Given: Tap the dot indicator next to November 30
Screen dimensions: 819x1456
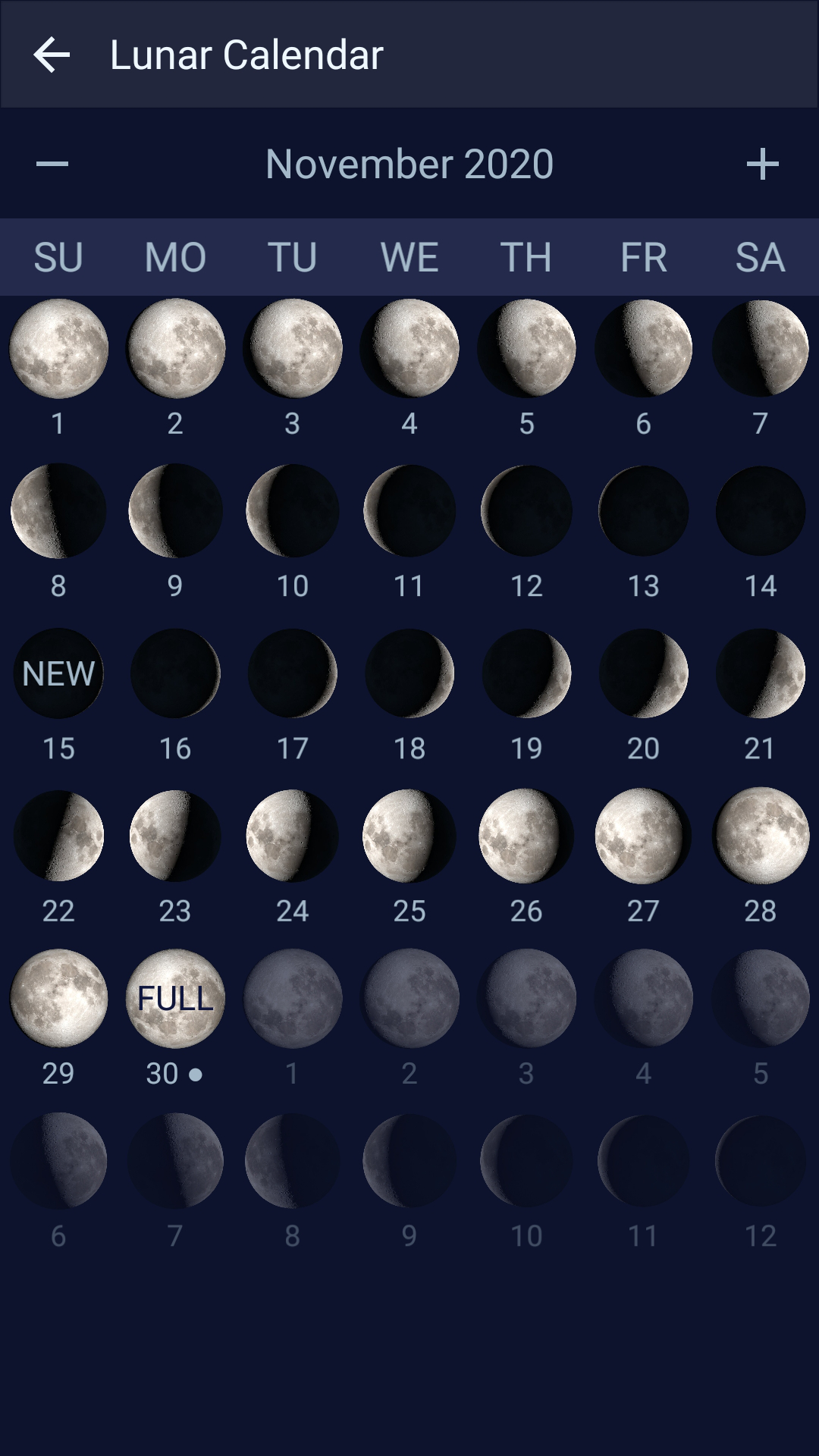Looking at the screenshot, I should point(197,1074).
